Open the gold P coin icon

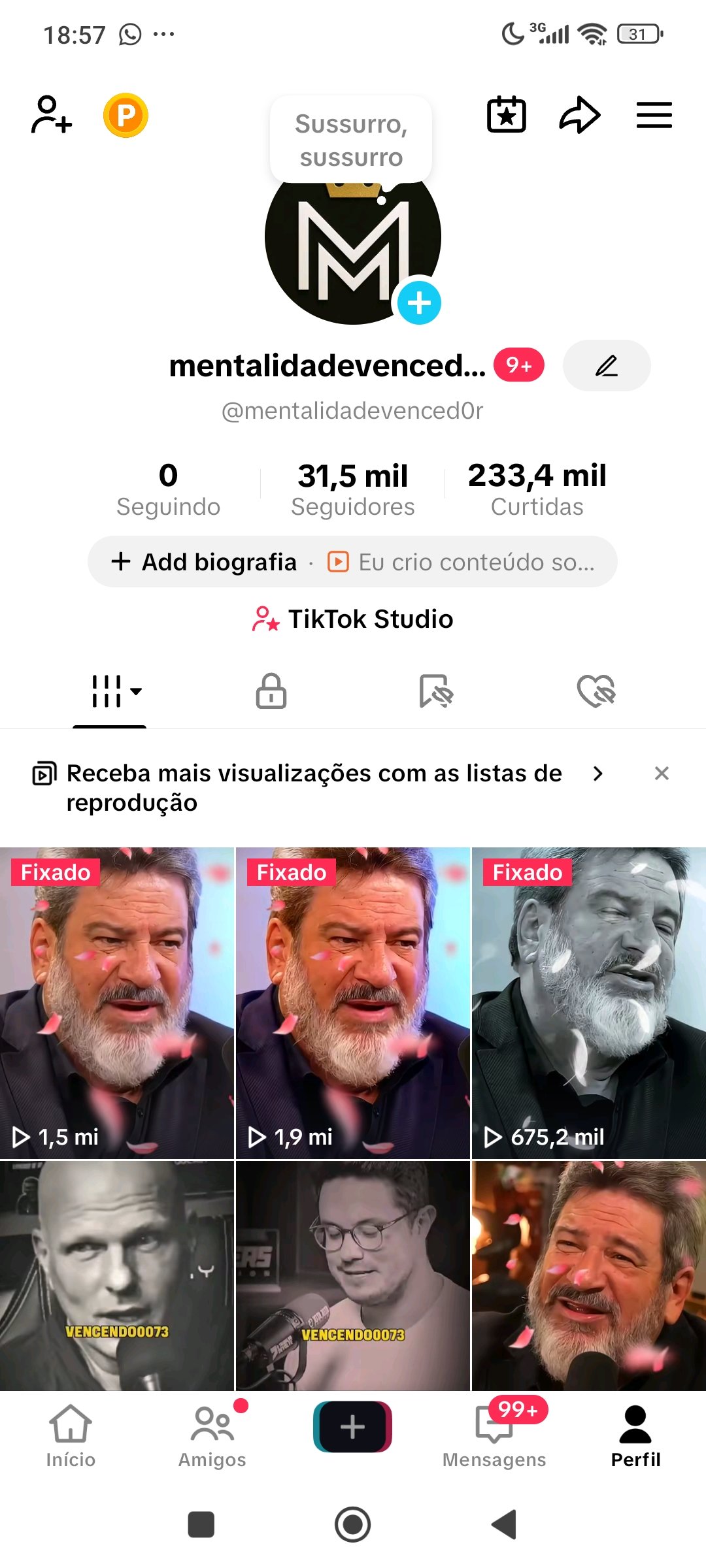(126, 116)
